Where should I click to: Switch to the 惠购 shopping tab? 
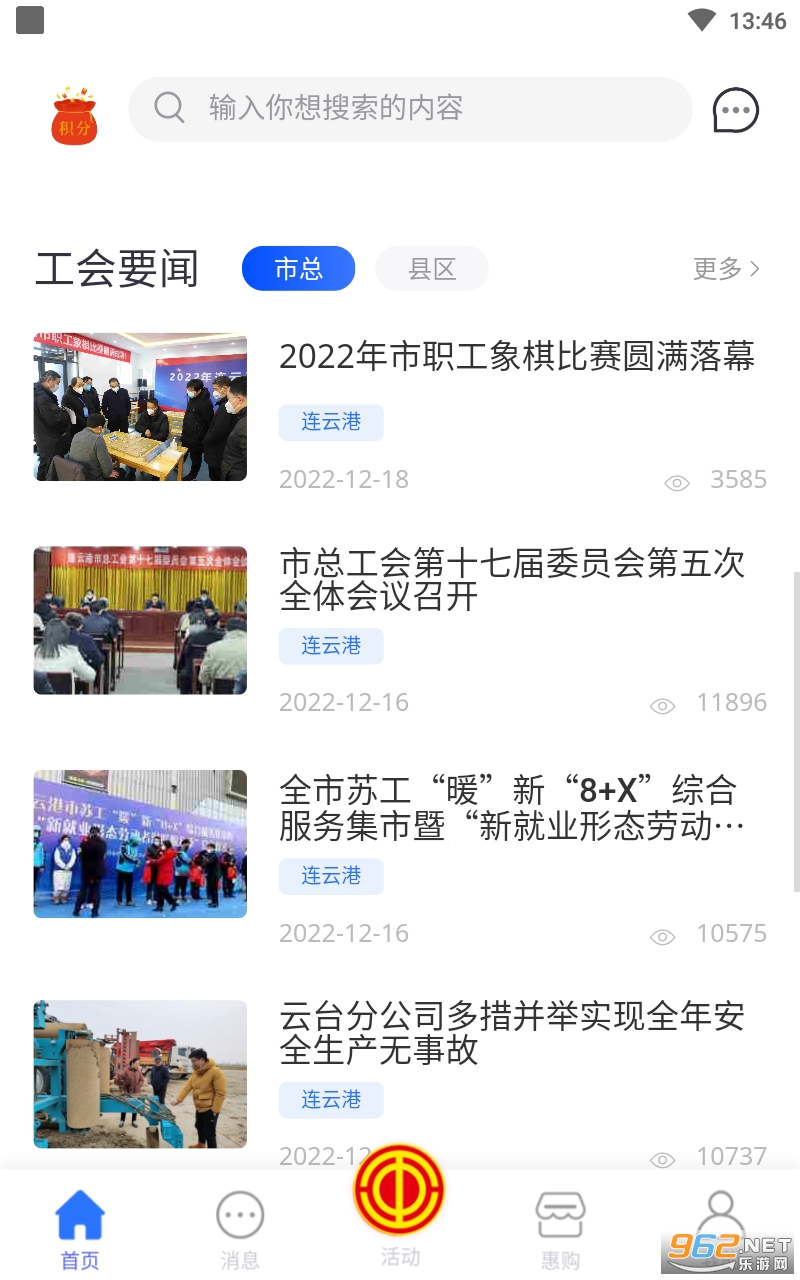[560, 1228]
